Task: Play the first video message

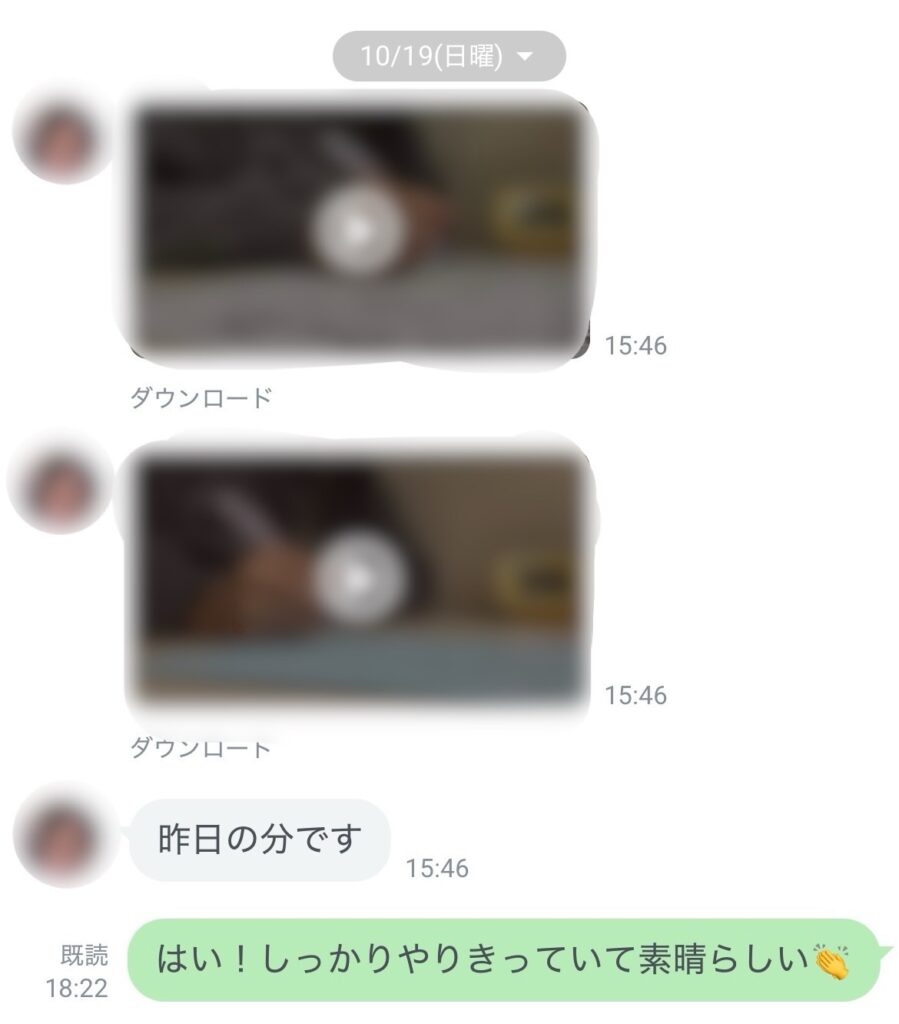Action: [358, 231]
